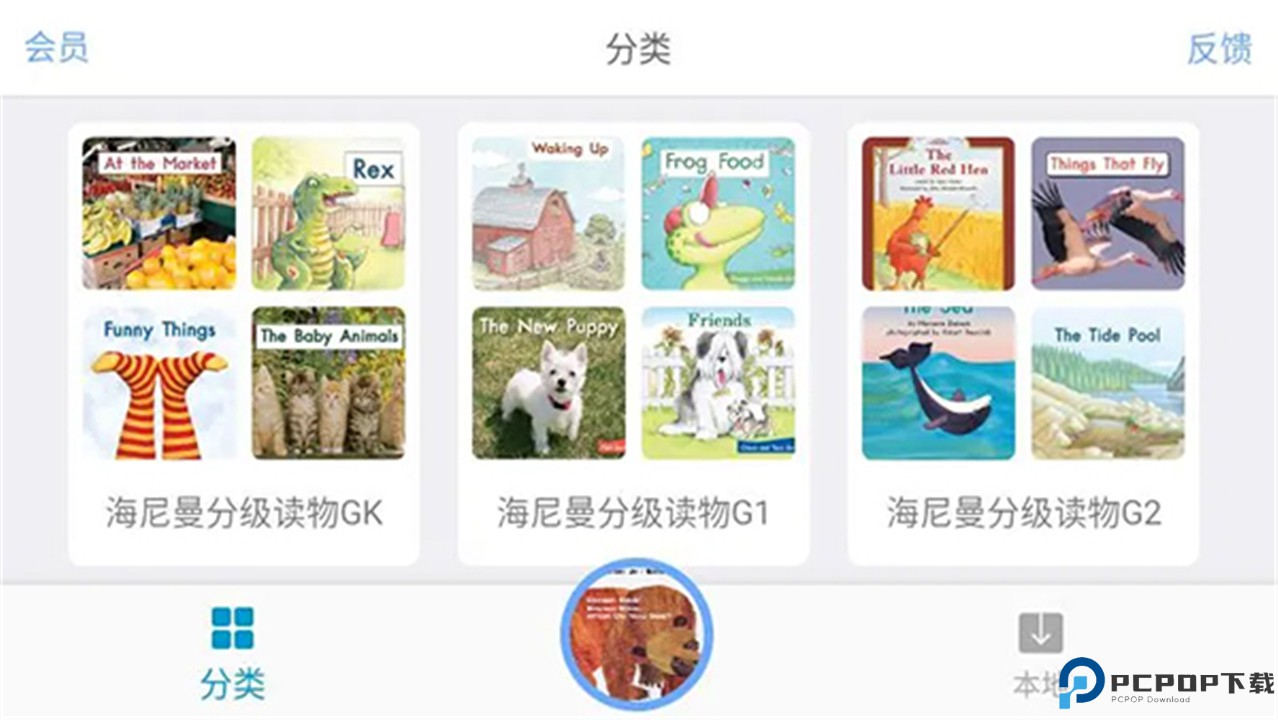This screenshot has width=1278, height=720.
Task: Open the 海尼曼分级读物GK collection card
Action: click(243, 344)
